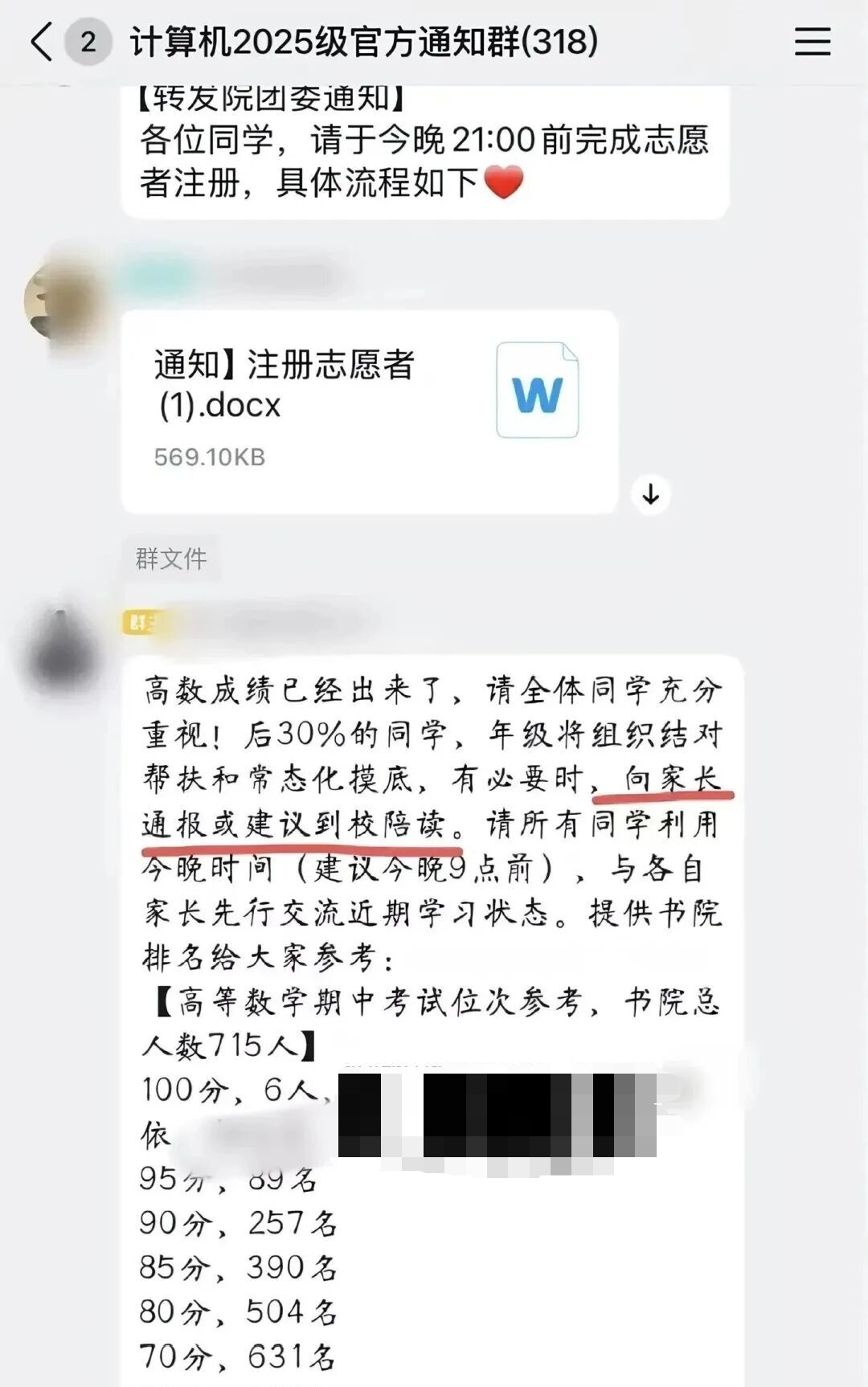868x1387 pixels.
Task: Go back to the chat list
Action: (42, 42)
